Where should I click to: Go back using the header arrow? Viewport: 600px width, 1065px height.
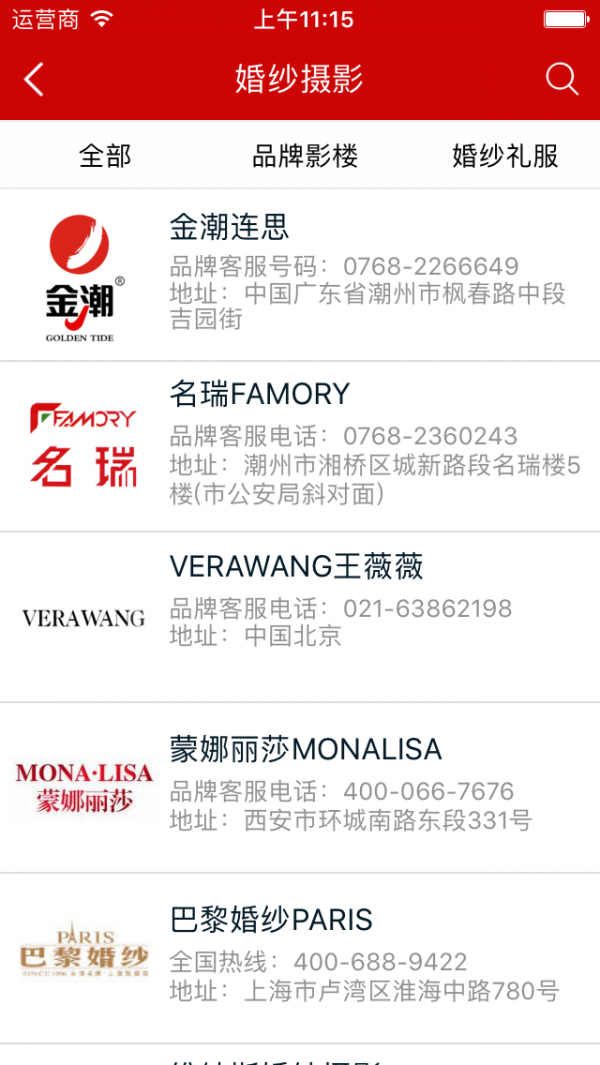click(34, 79)
